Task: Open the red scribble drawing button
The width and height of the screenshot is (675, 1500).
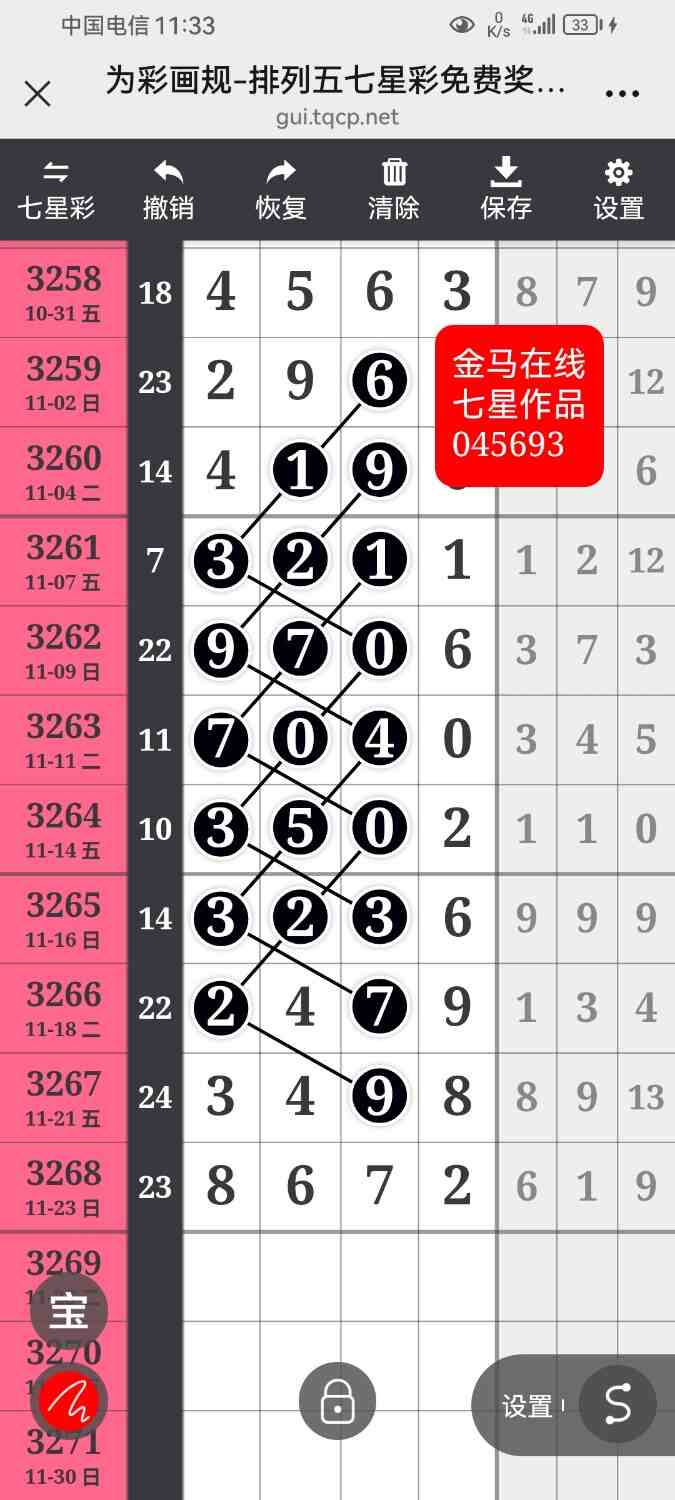Action: pyautogui.click(x=68, y=1403)
